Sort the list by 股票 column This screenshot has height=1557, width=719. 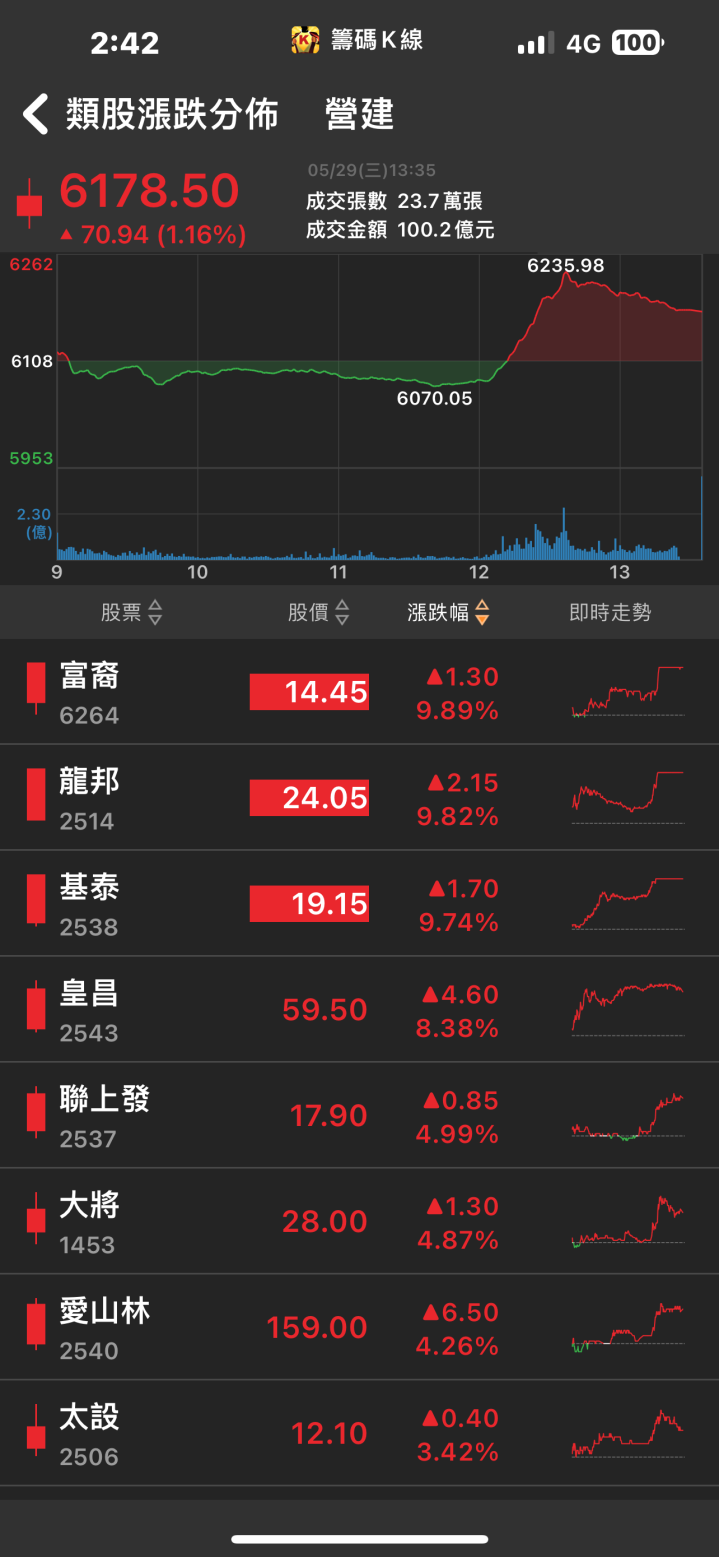click(131, 613)
